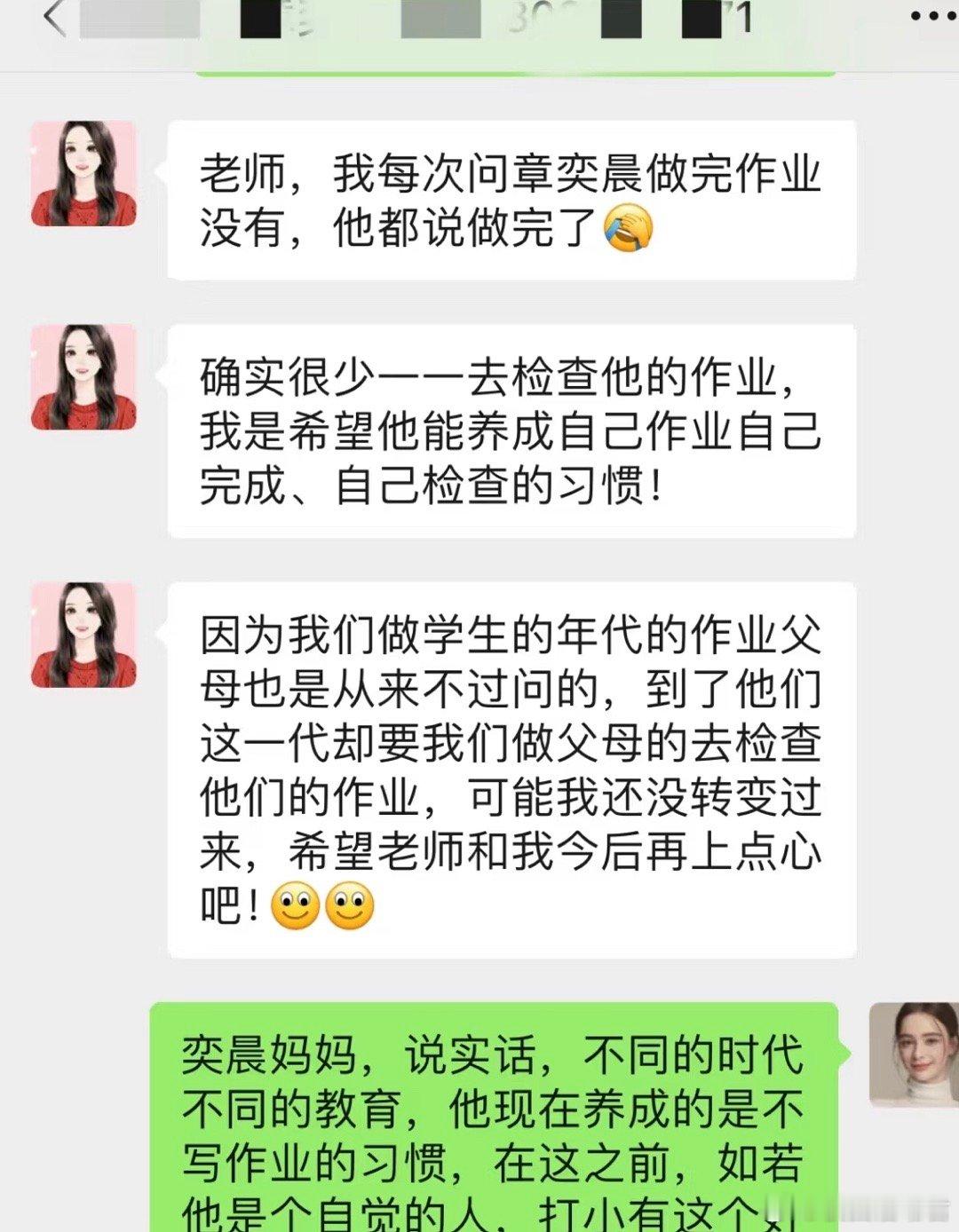Tap the first smiley emoji in the third message

(x=297, y=906)
